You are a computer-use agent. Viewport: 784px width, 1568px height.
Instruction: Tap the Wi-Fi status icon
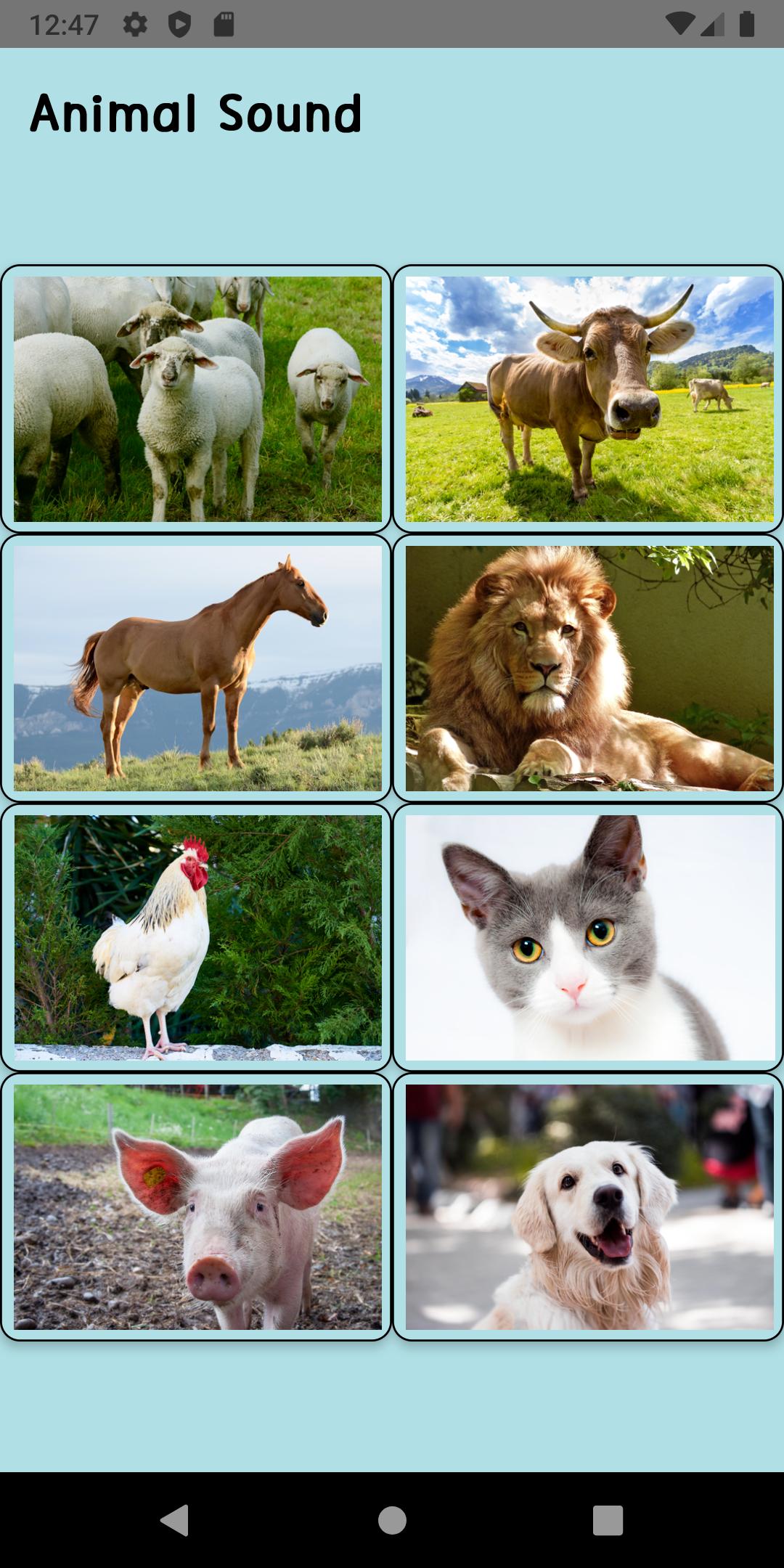click(682, 23)
